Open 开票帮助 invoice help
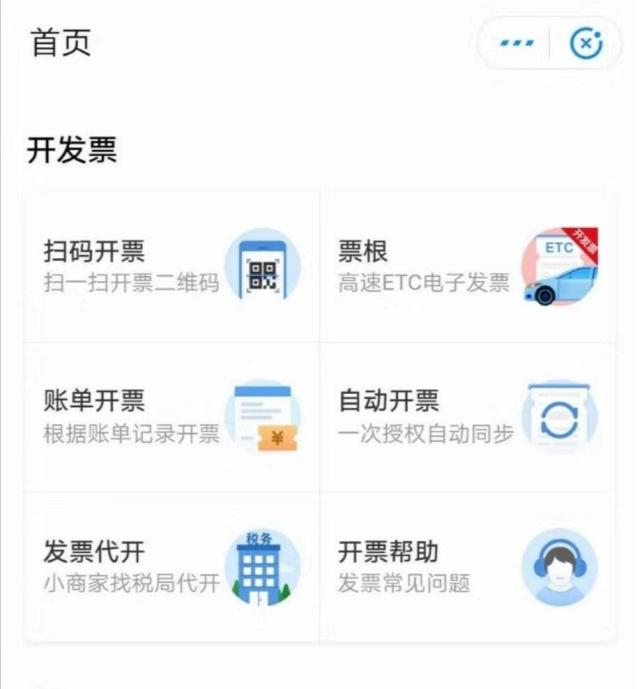 pyautogui.click(x=466, y=566)
